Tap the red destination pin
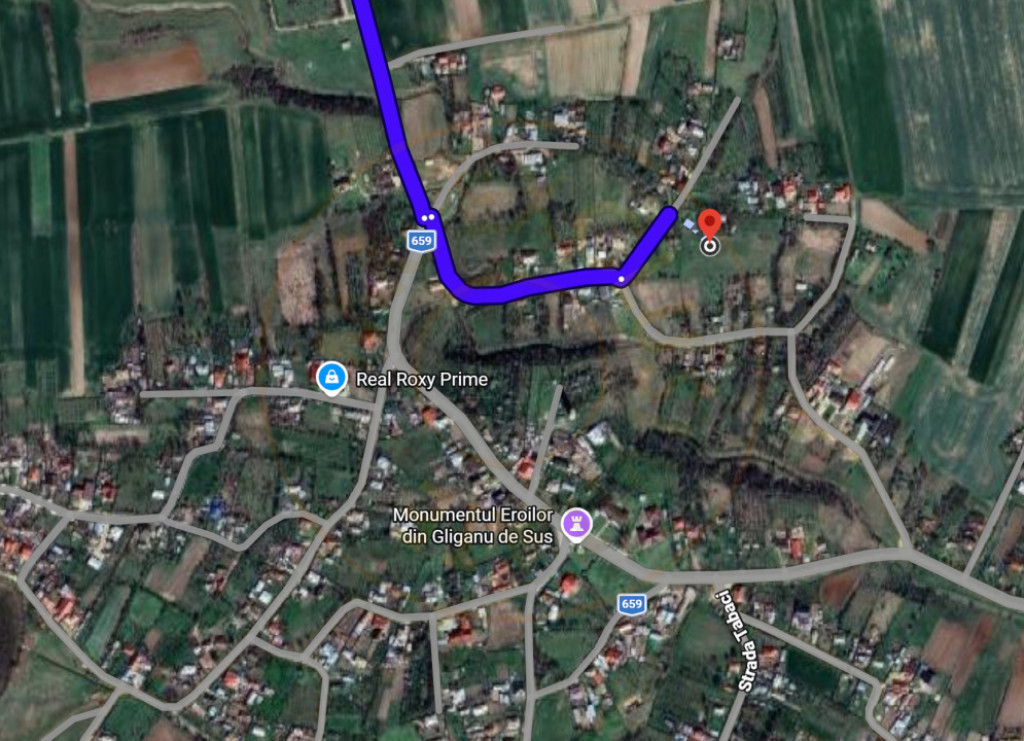 [709, 226]
